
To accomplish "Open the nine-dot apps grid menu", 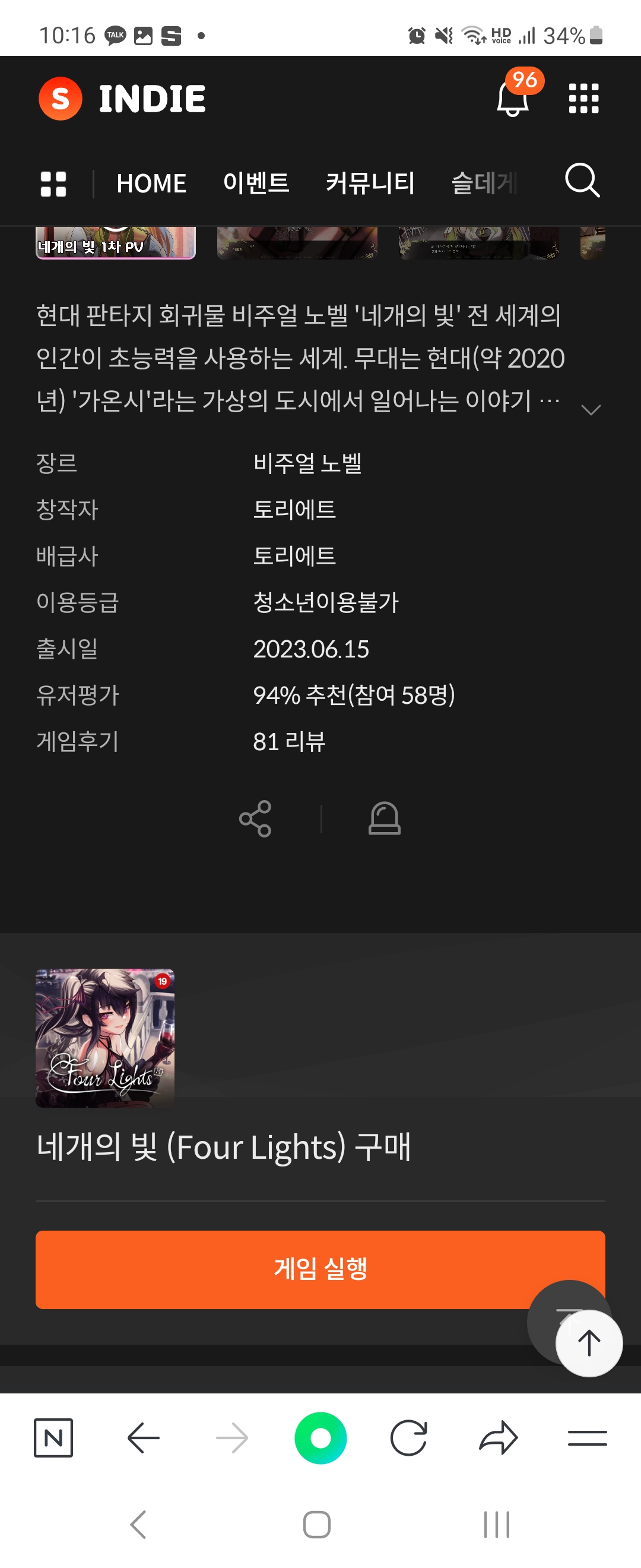I will coord(583,99).
